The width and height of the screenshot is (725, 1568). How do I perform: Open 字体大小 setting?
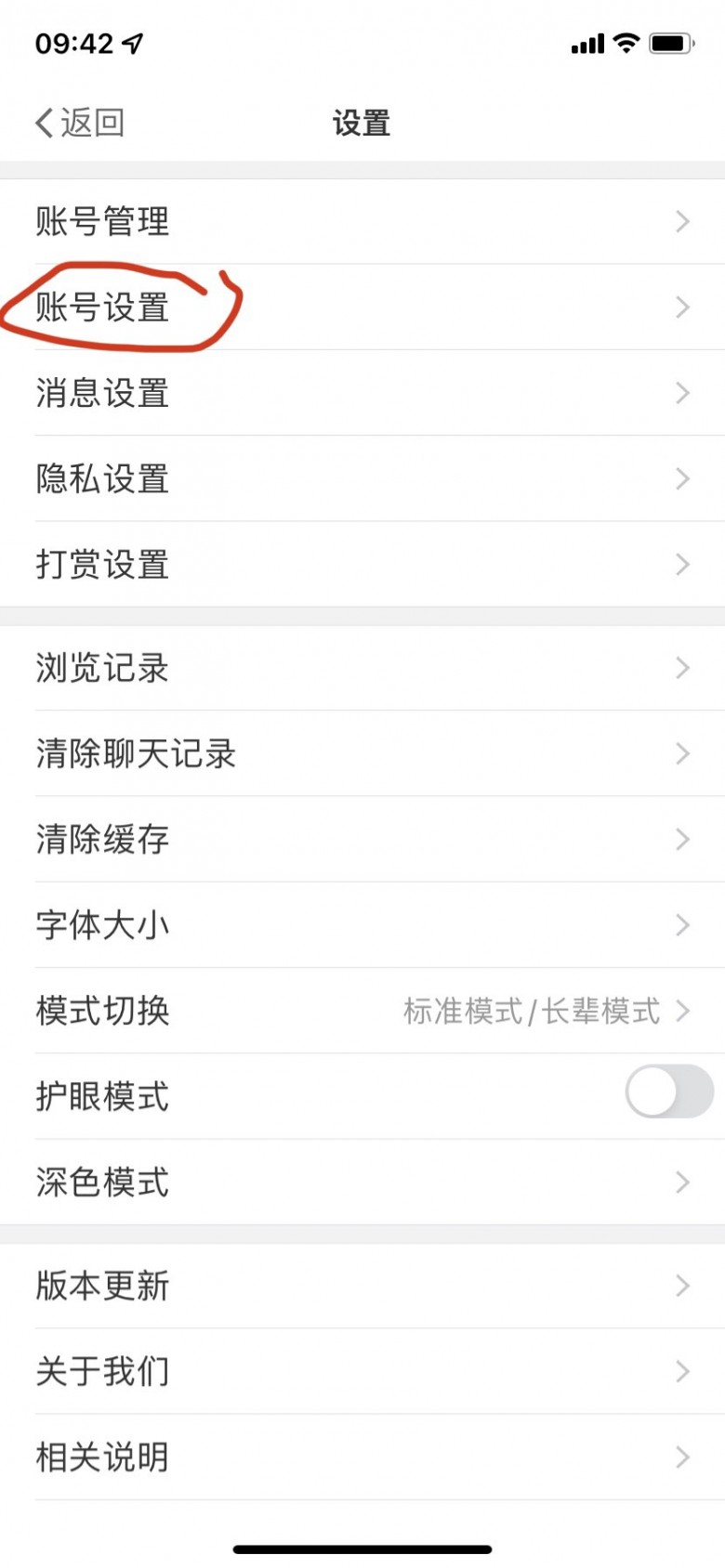(362, 925)
